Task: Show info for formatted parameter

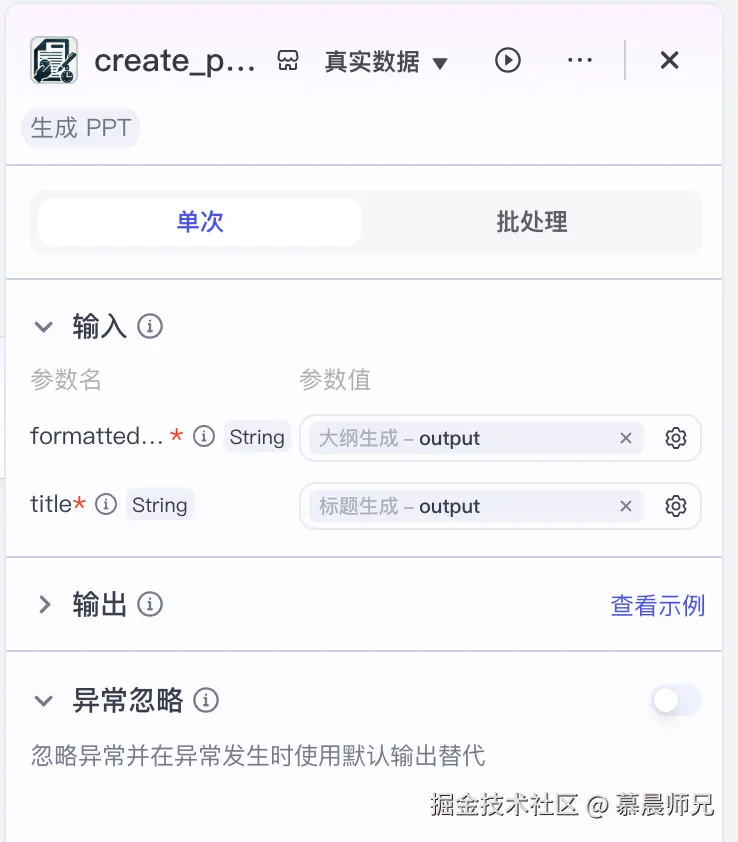Action: (x=204, y=437)
